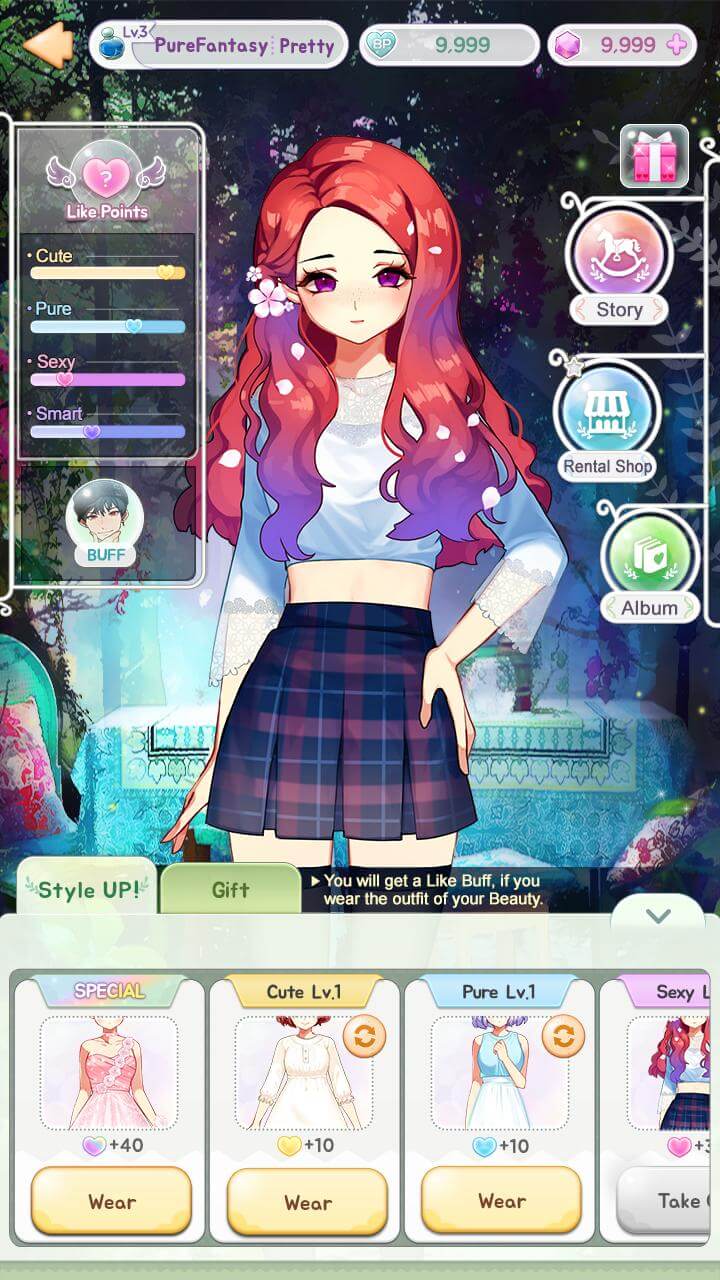Wear the Cute Lv.1 outfit

point(307,1201)
